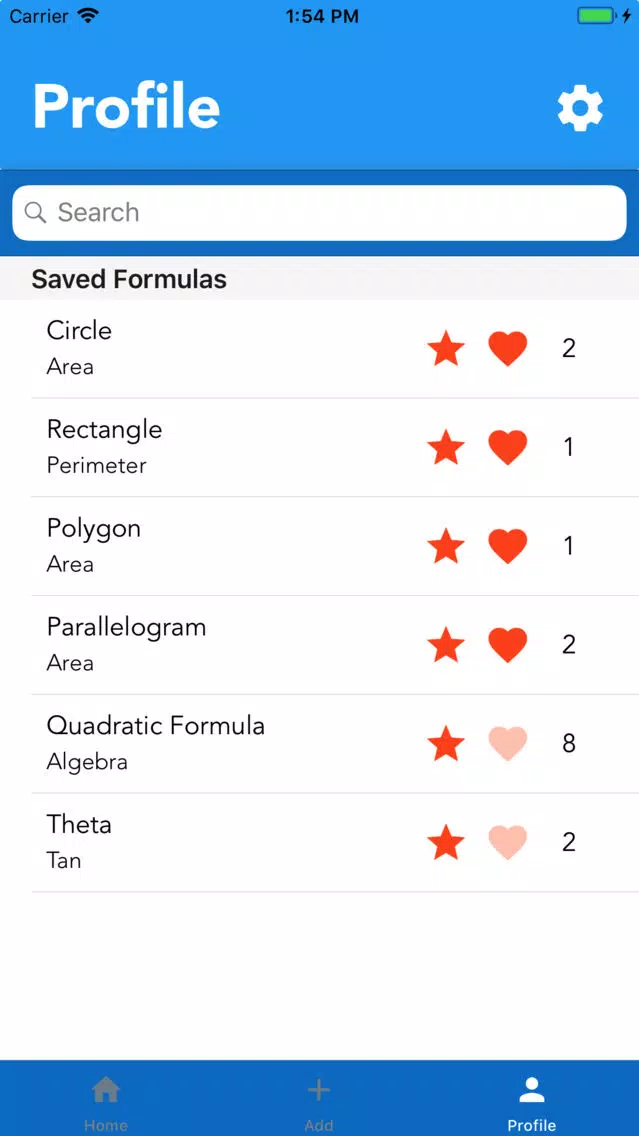
Task: Tap the Search field
Action: (320, 212)
